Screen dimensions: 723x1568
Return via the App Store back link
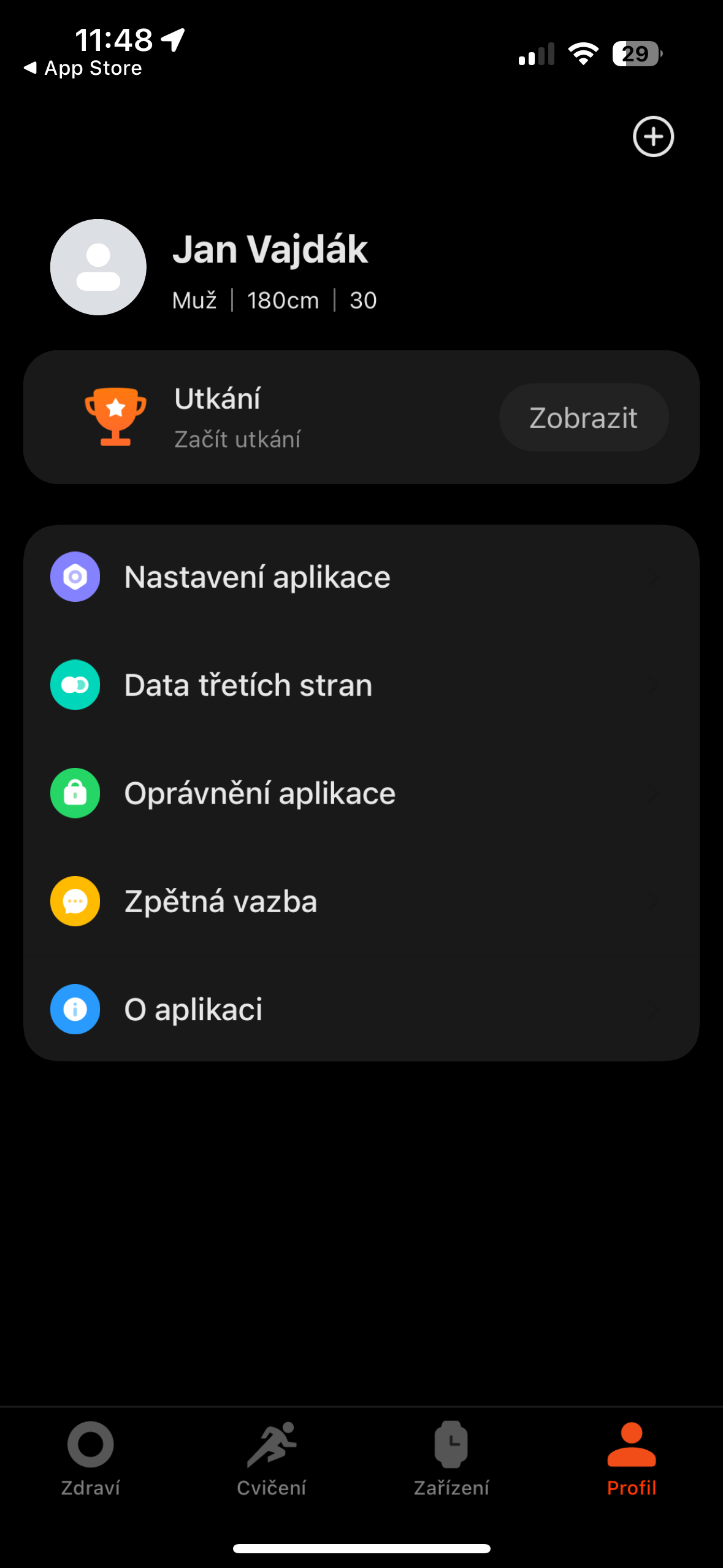[83, 67]
